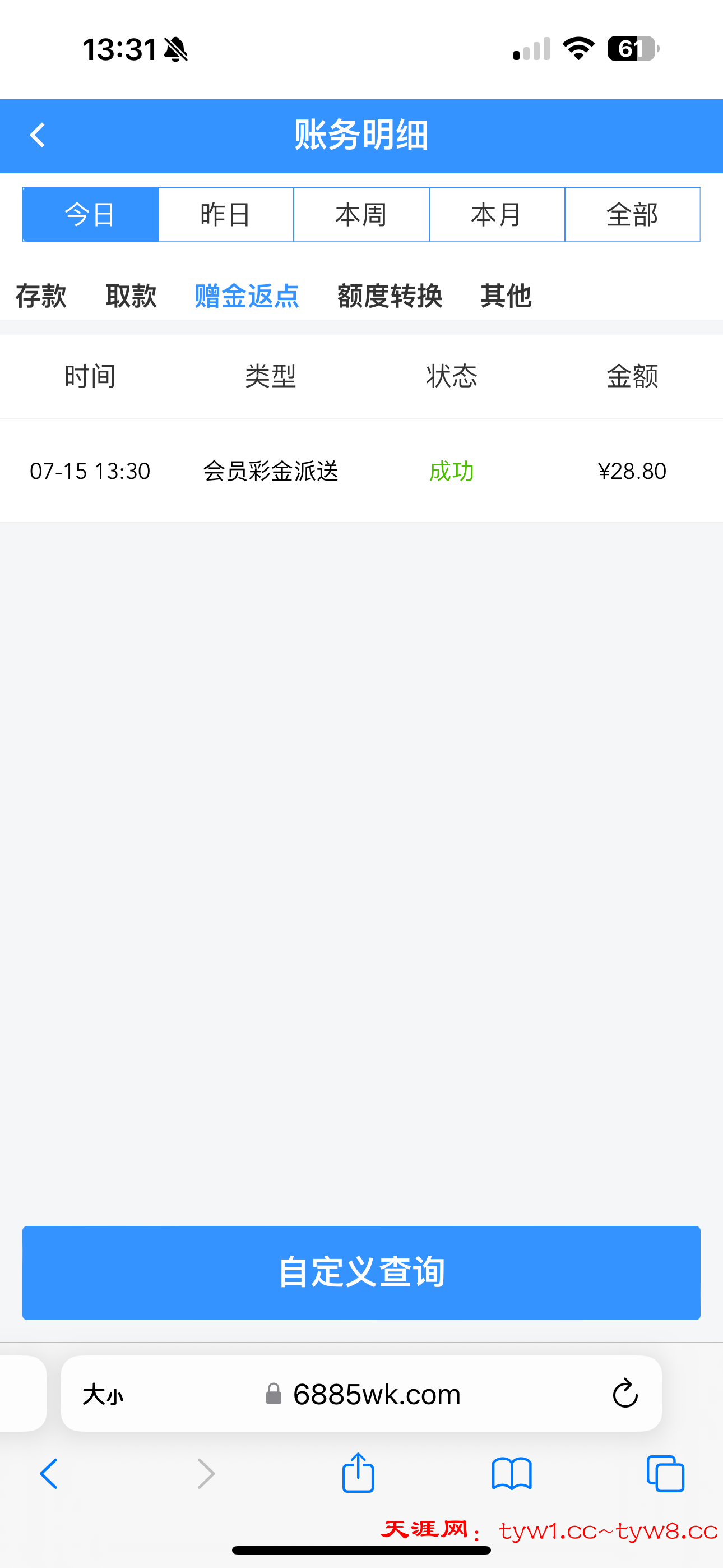
Task: Open Safari bookmarks
Action: [x=512, y=1474]
